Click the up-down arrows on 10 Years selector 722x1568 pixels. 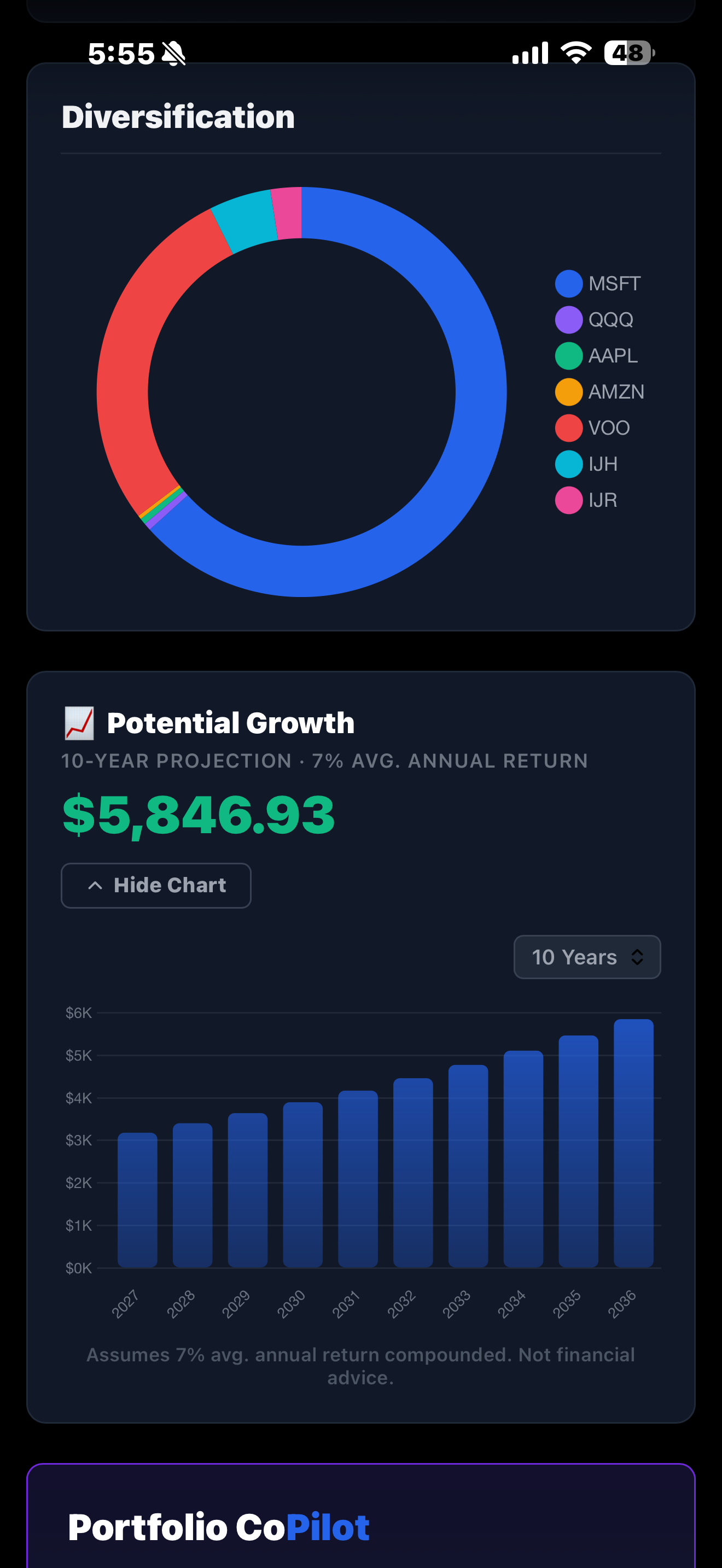pos(637,957)
